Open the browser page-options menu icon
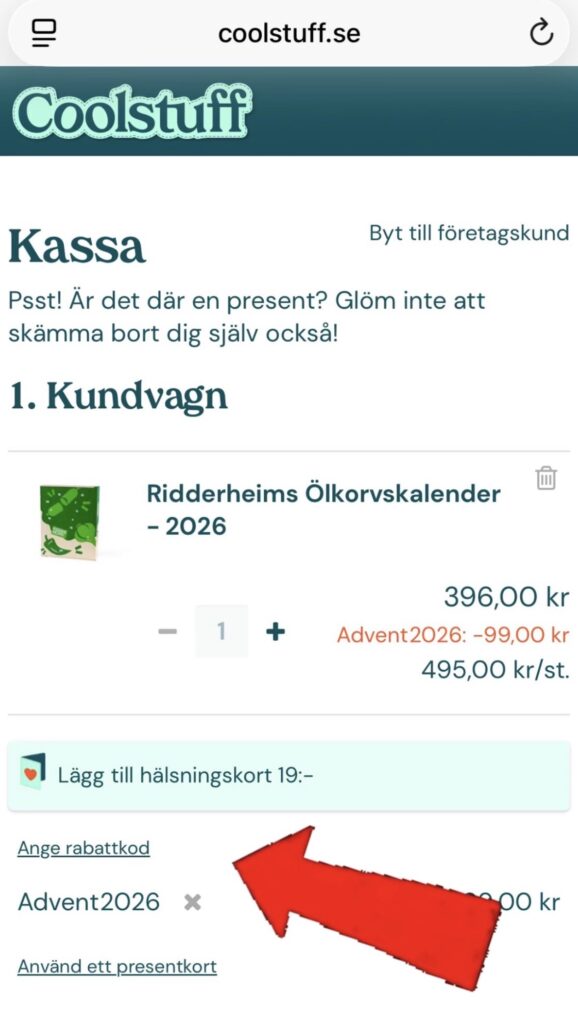 click(44, 33)
